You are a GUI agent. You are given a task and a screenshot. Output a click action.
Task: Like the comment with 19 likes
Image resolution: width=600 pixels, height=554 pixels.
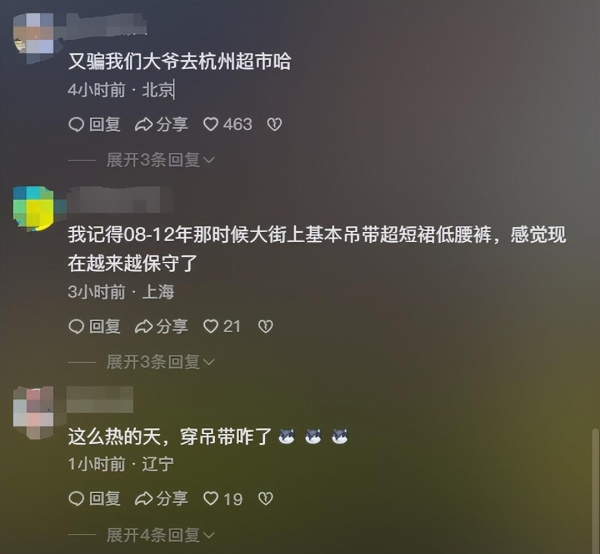pyautogui.click(x=222, y=498)
